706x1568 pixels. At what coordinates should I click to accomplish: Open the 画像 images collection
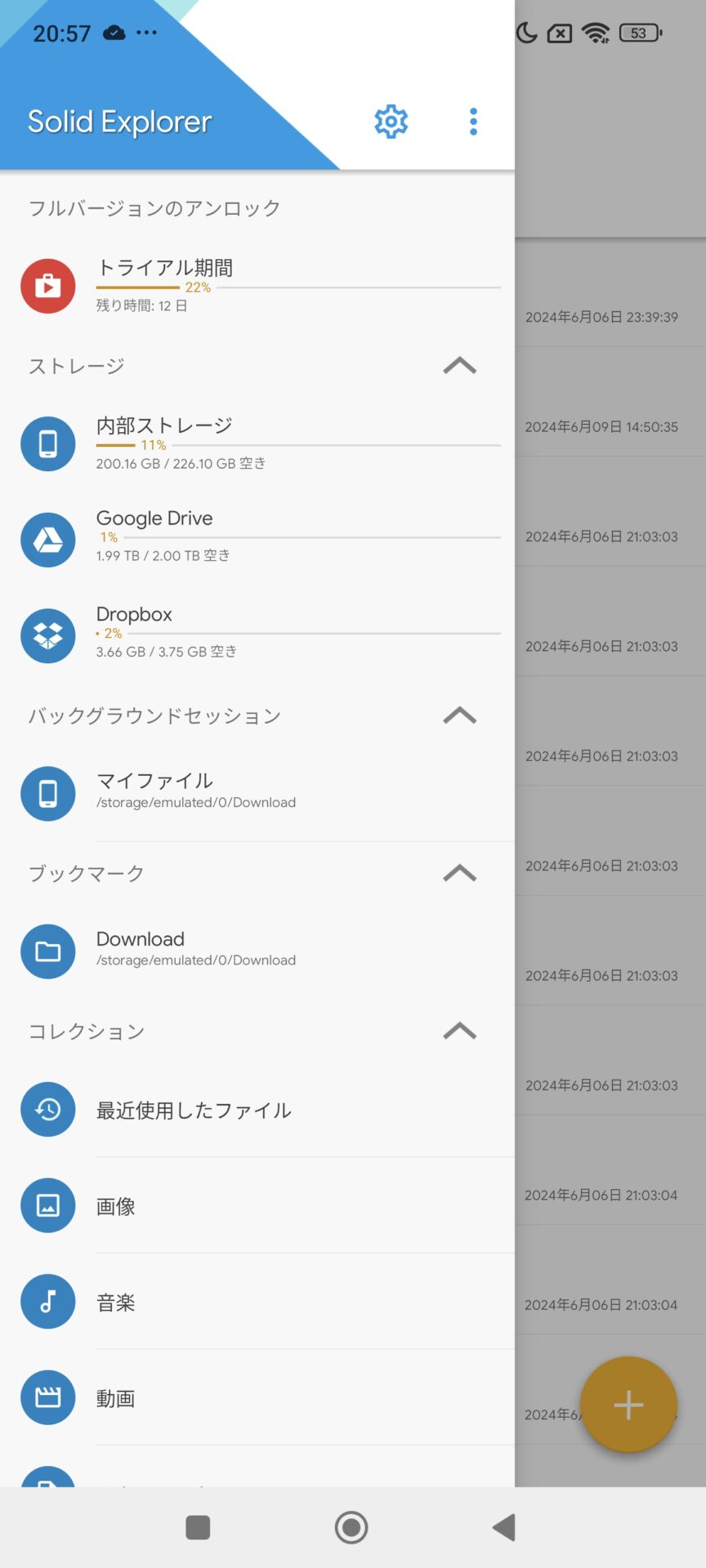(257, 1205)
